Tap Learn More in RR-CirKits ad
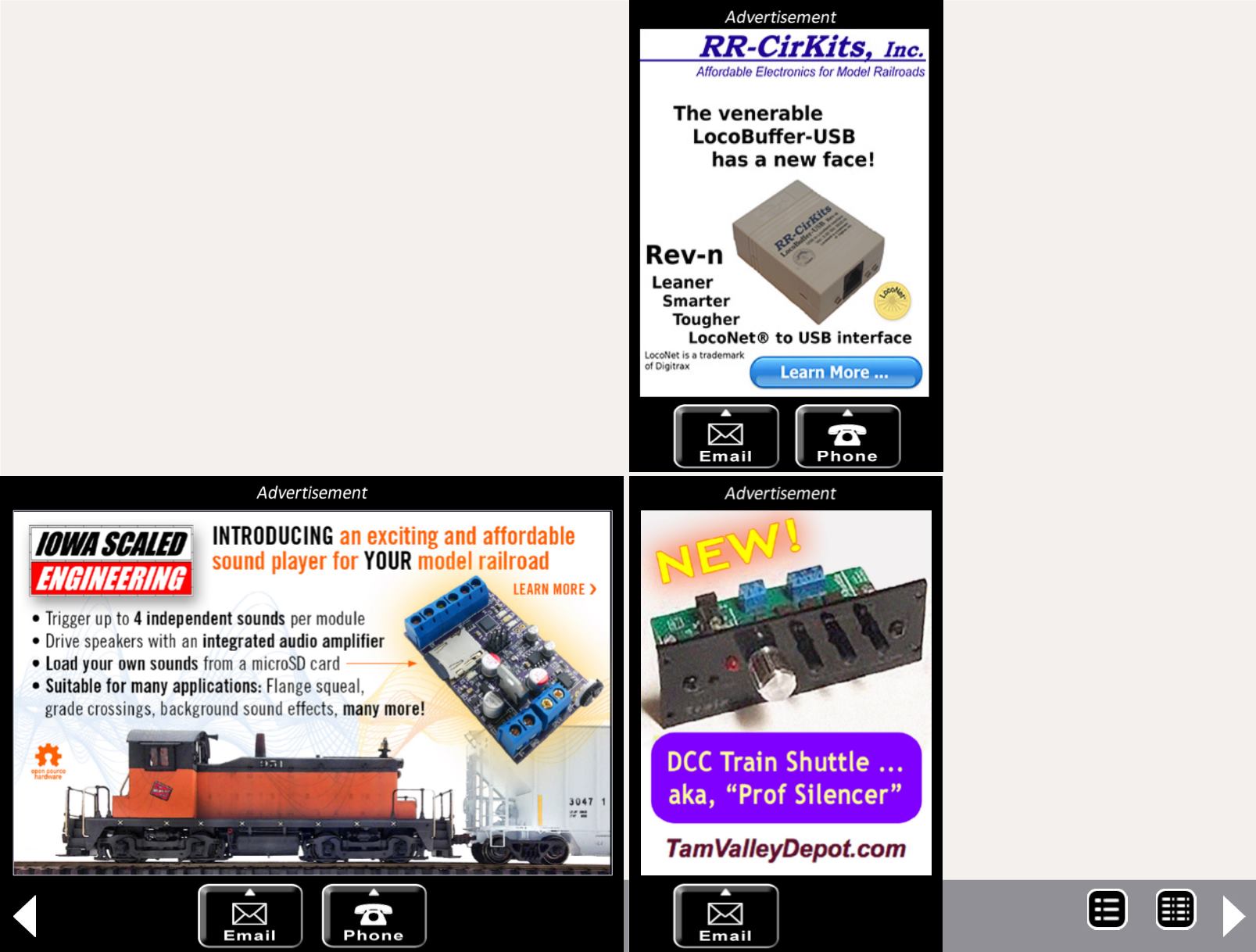 point(835,373)
